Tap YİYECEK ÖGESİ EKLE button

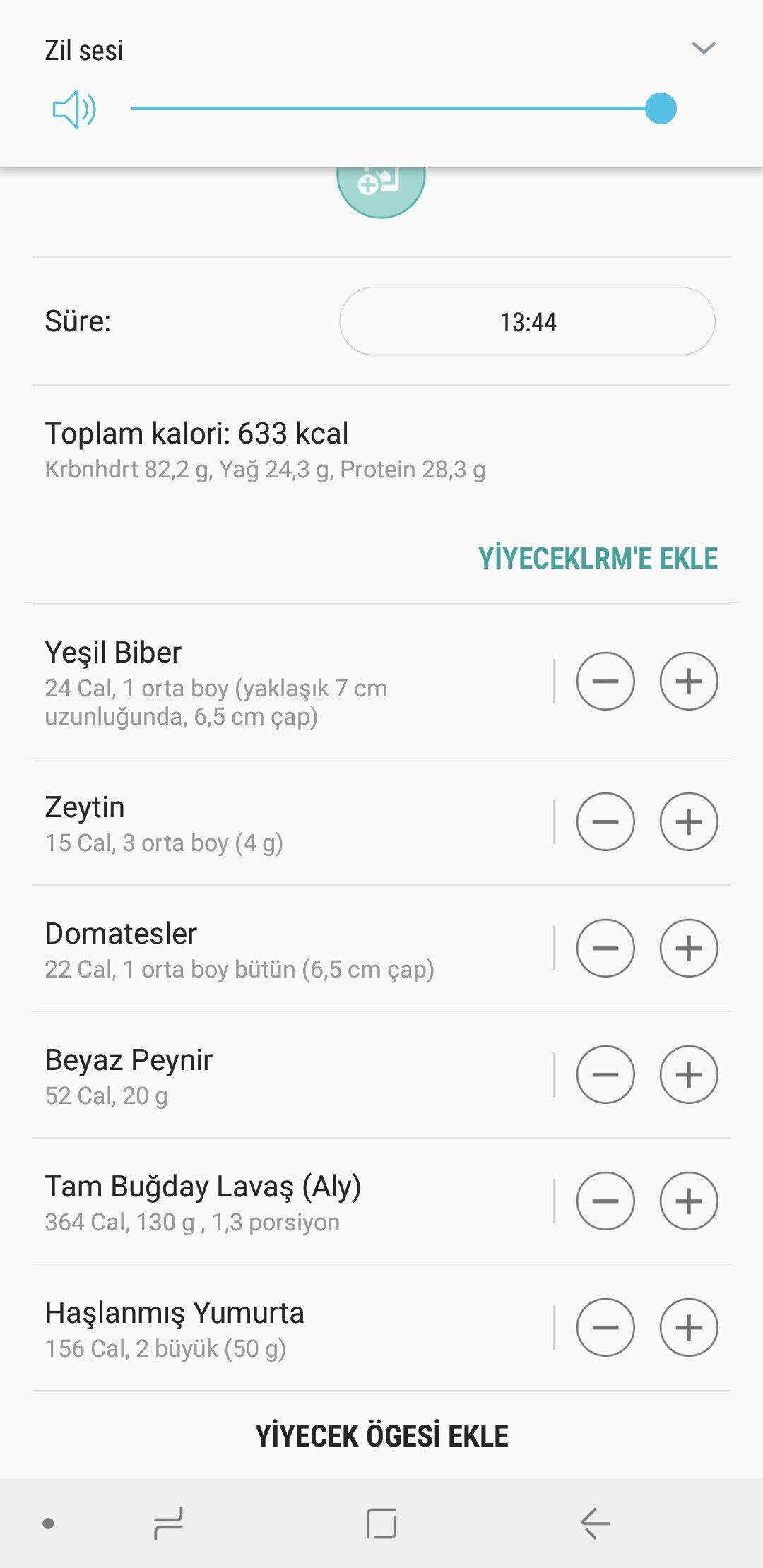tap(381, 1436)
